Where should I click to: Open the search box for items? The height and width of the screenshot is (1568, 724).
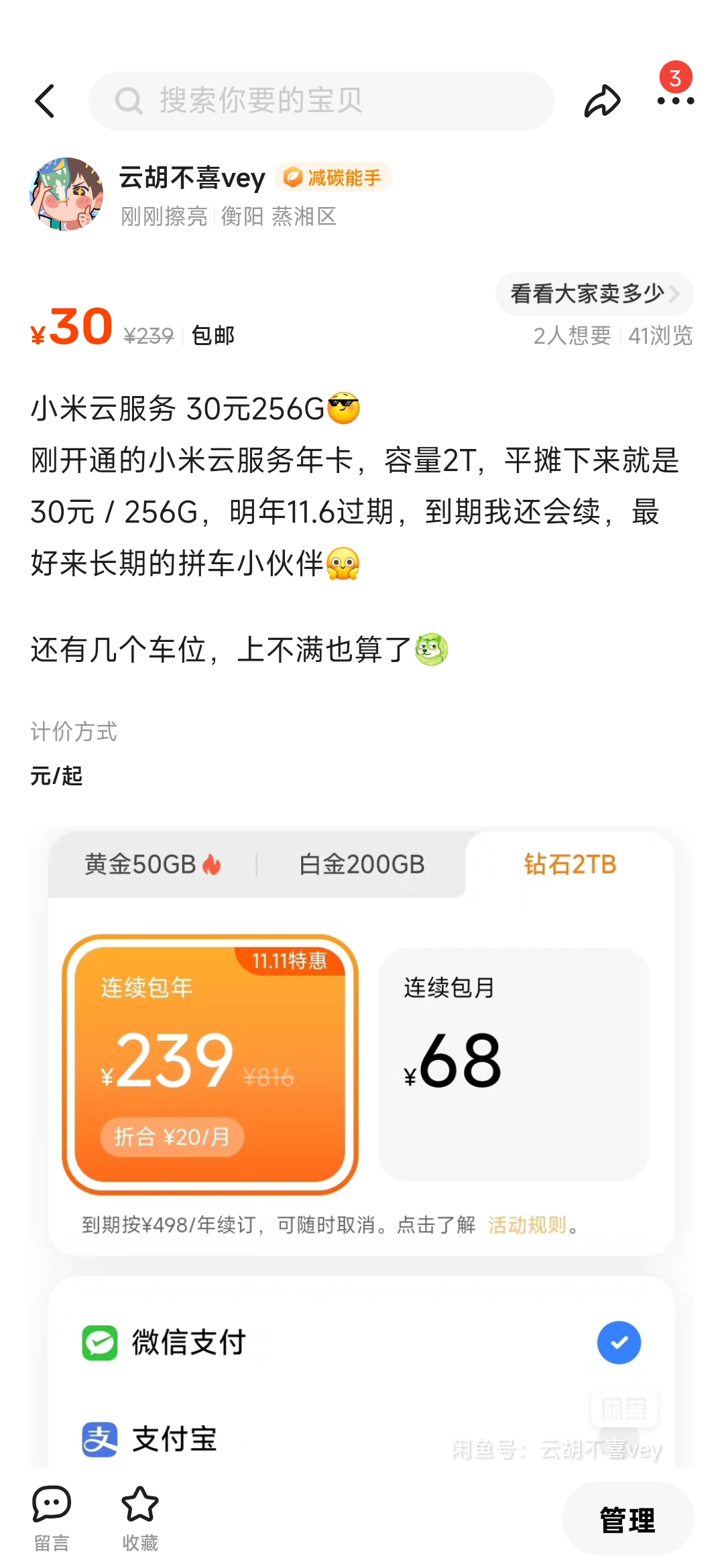tap(321, 101)
